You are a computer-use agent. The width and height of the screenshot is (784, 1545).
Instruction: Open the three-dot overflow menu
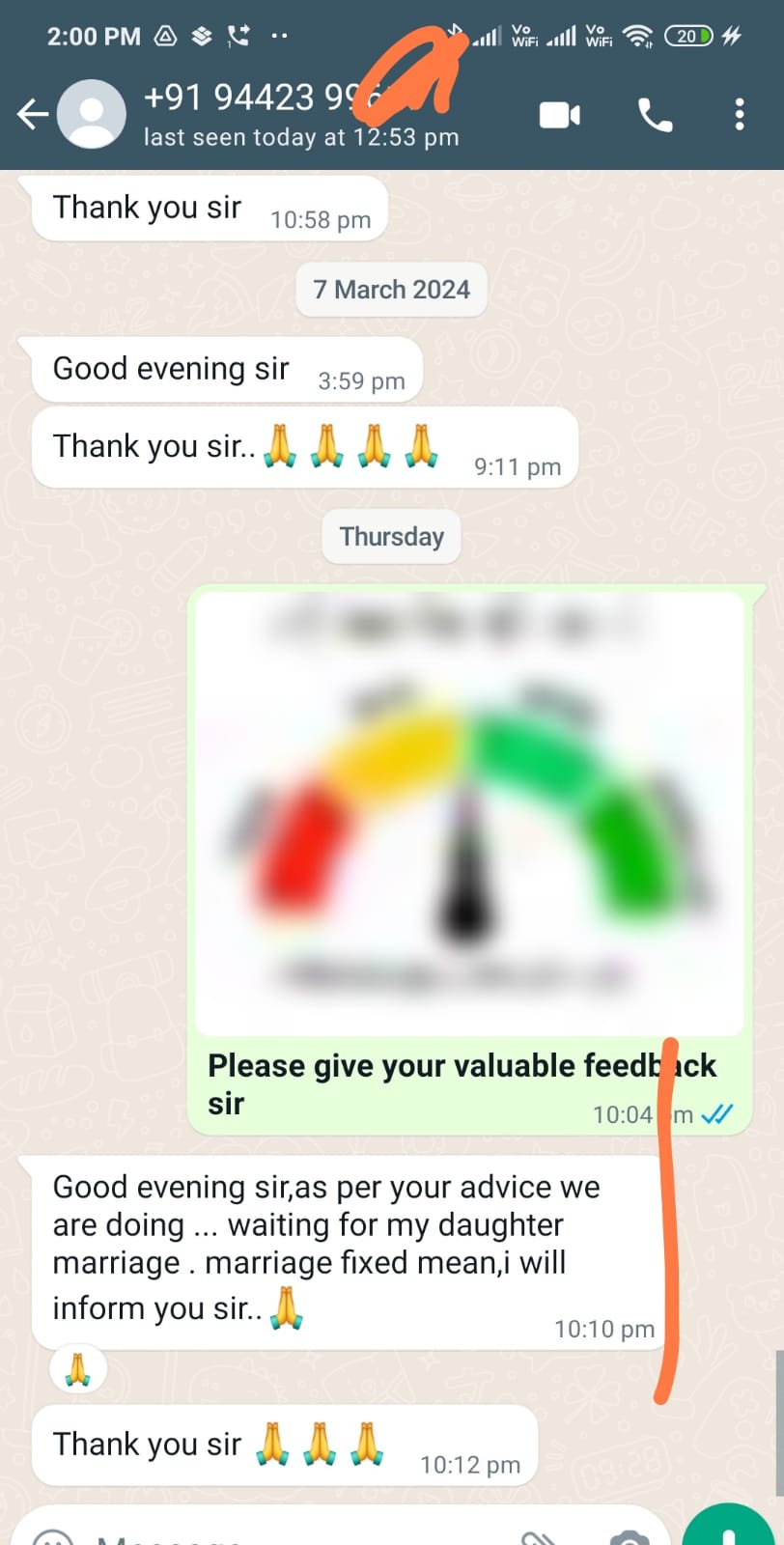click(739, 115)
